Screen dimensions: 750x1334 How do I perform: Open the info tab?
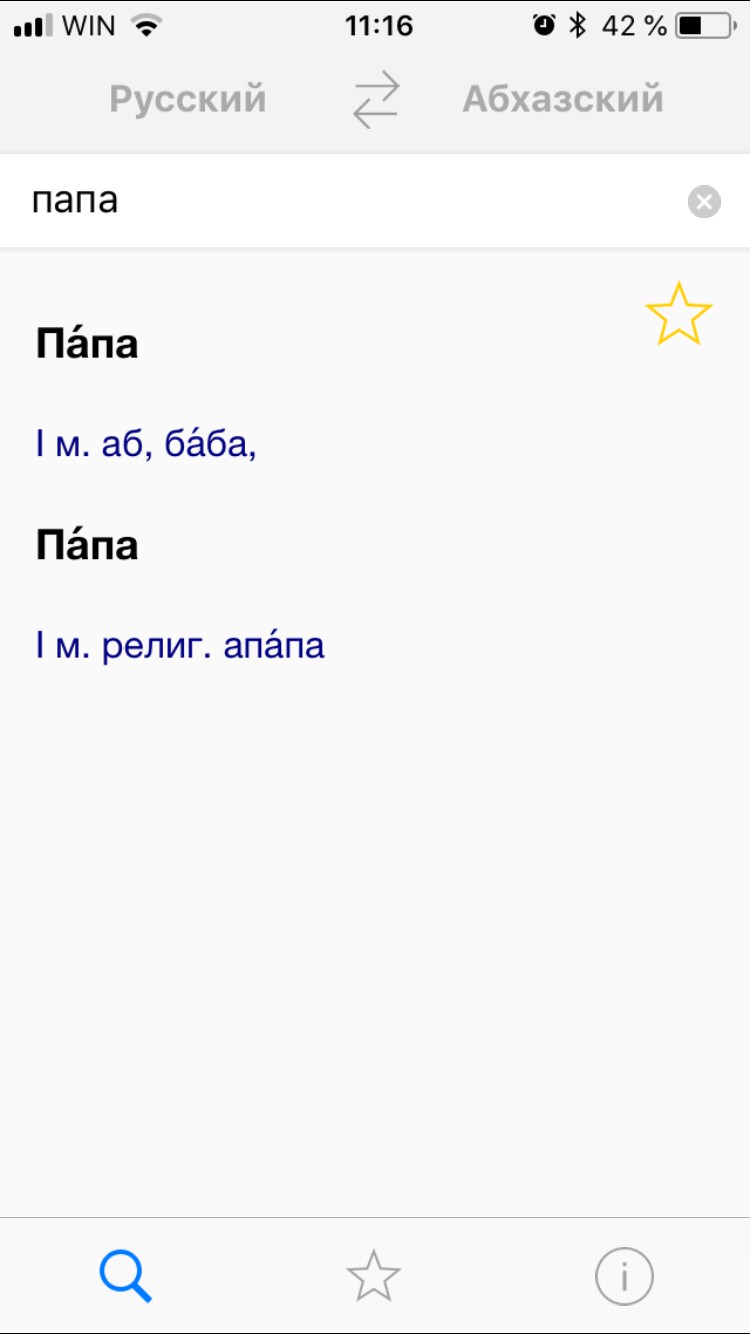624,1277
